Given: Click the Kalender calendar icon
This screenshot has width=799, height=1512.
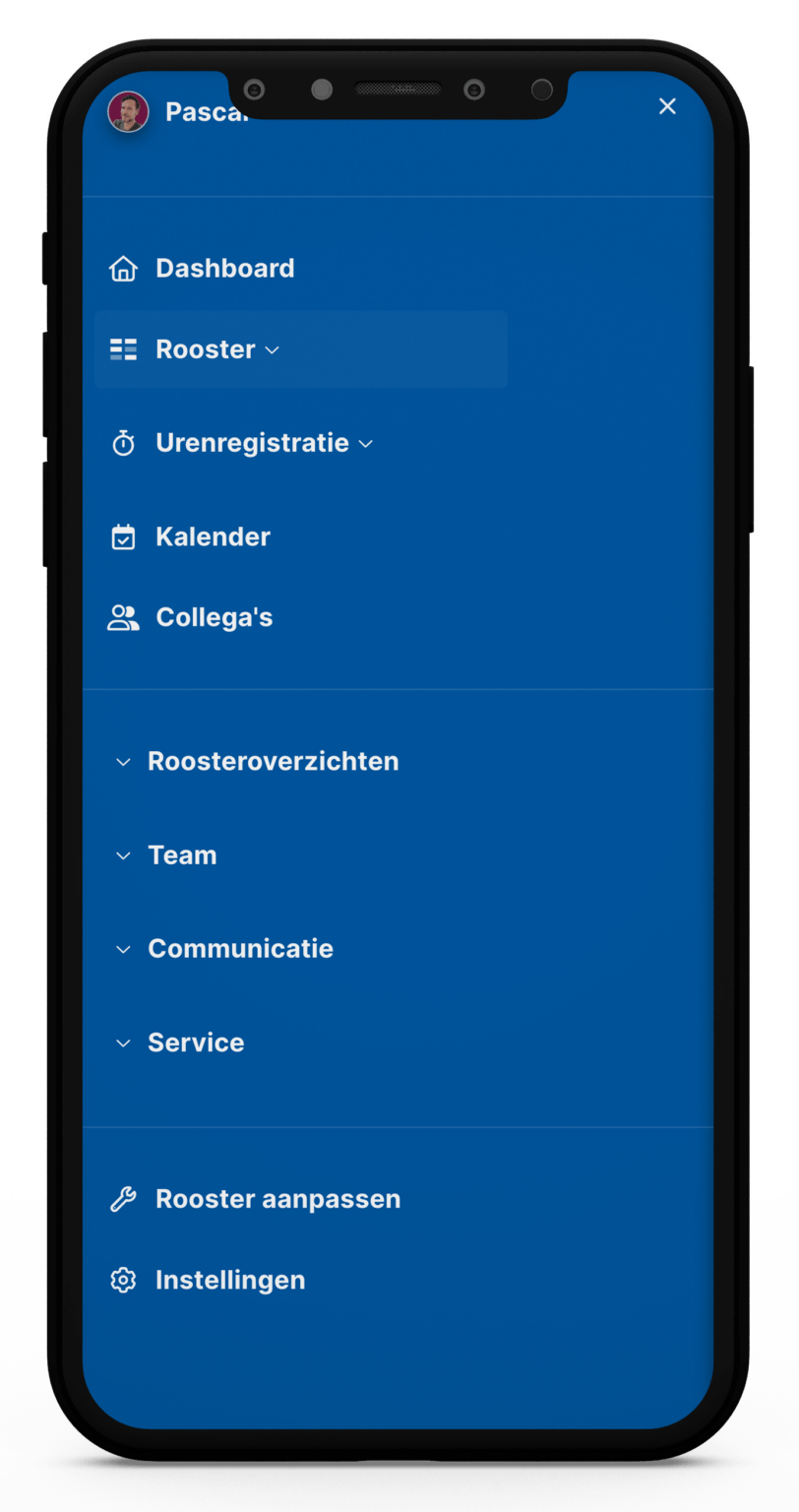Looking at the screenshot, I should (123, 536).
